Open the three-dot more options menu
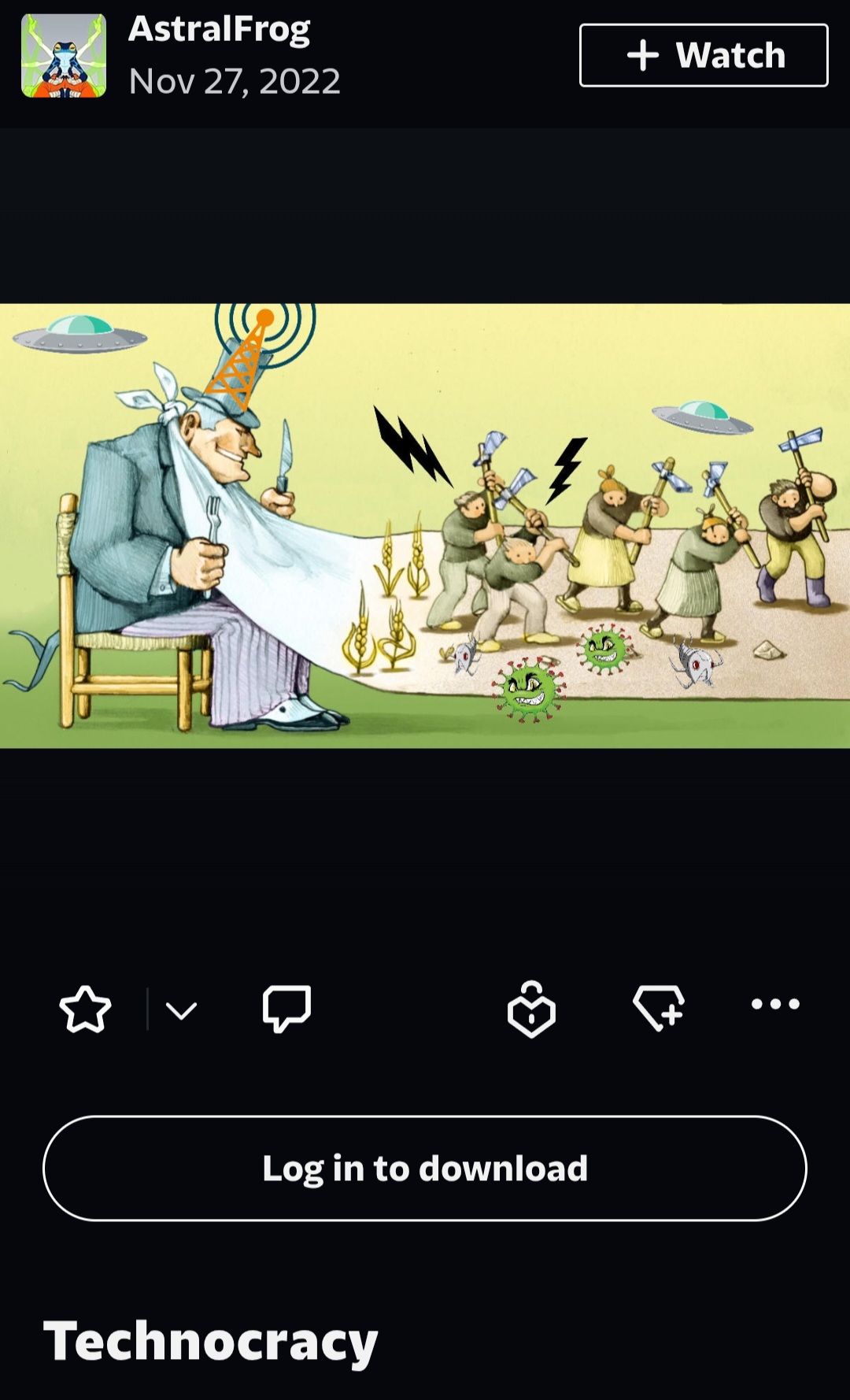The image size is (850, 1400). tap(775, 1004)
